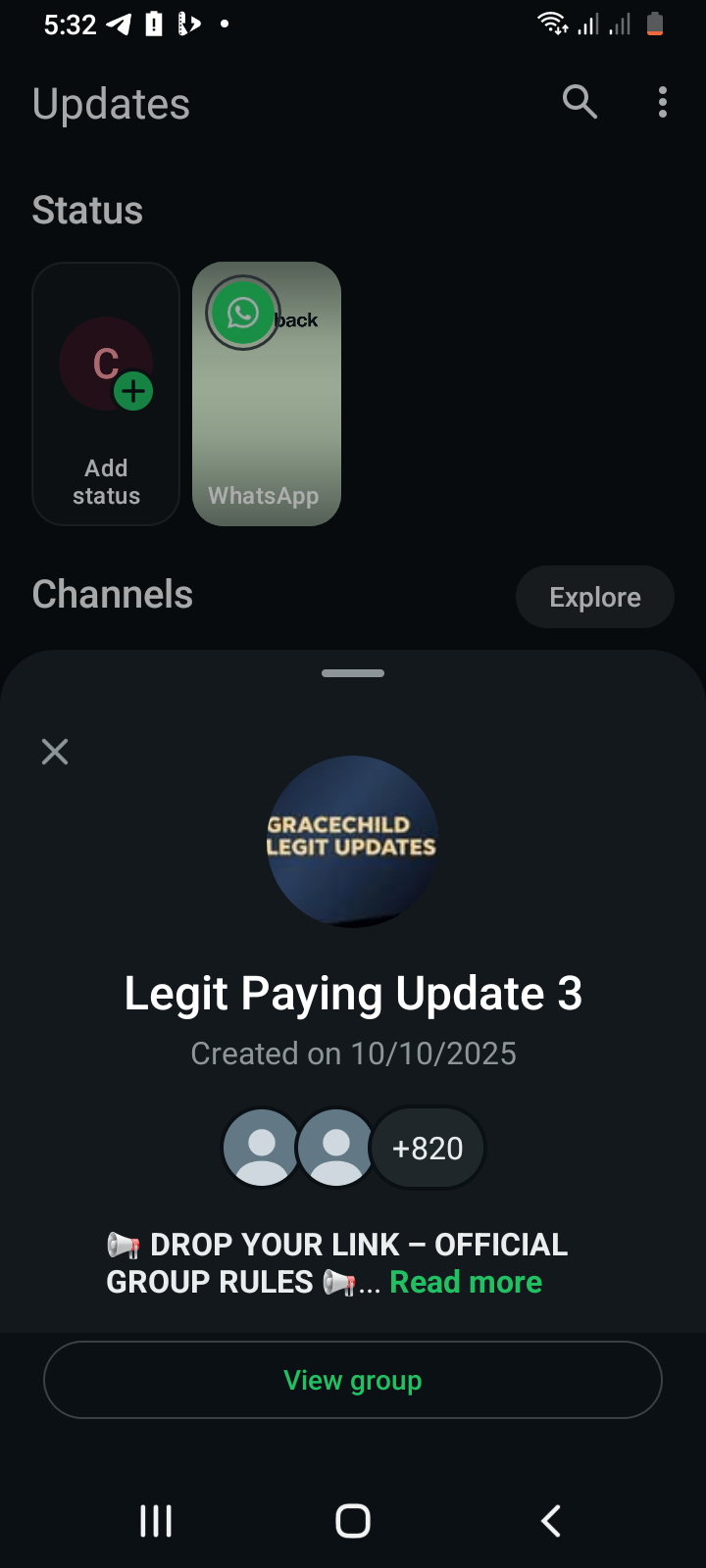View the WhatsApp status update
The width and height of the screenshot is (706, 1568).
[267, 394]
